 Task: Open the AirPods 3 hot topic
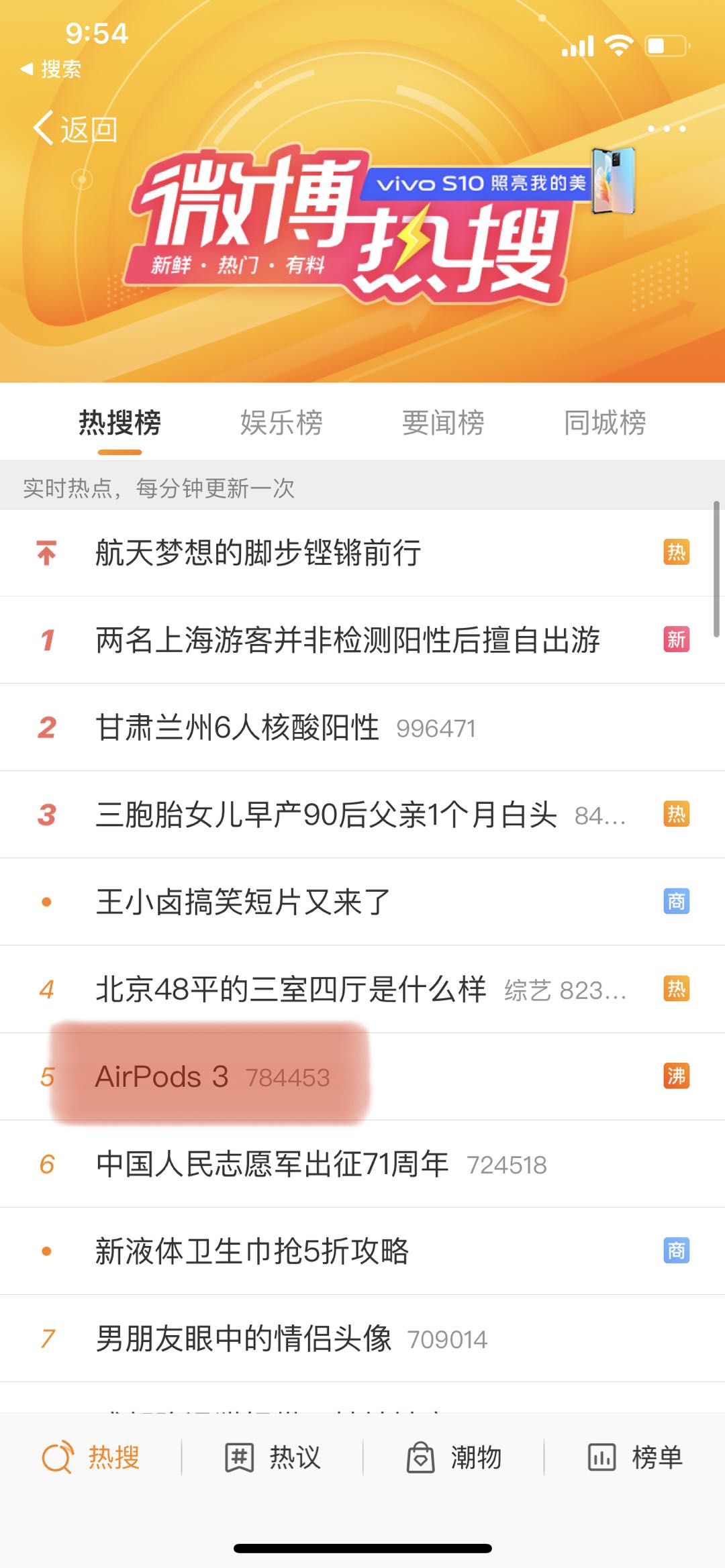click(x=162, y=1076)
